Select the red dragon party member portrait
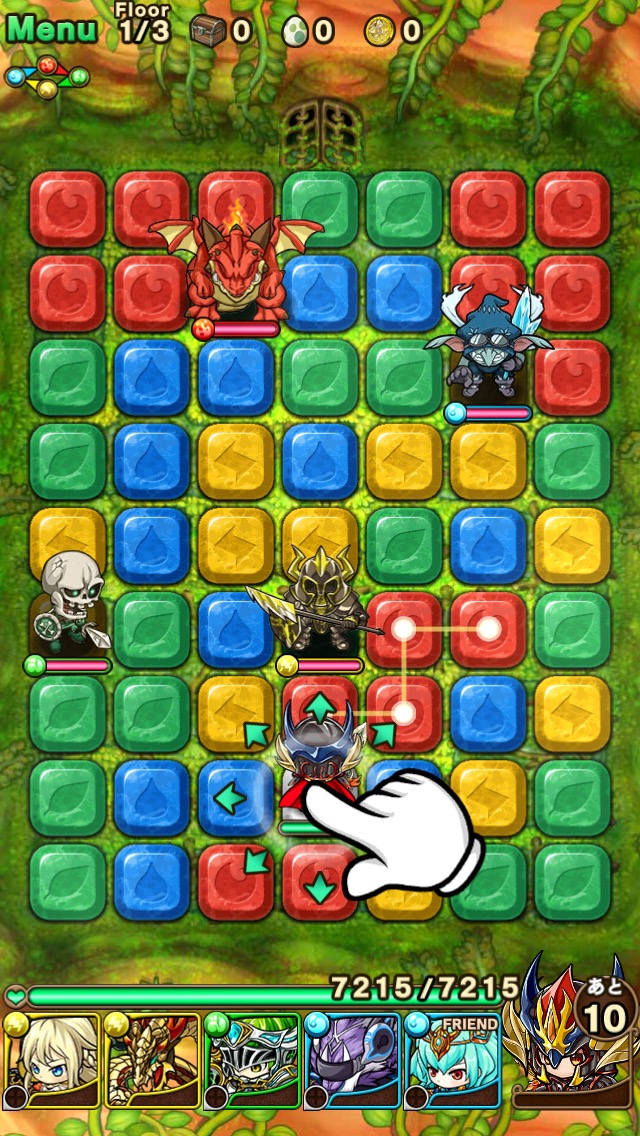The image size is (640, 1136). coord(152,1060)
